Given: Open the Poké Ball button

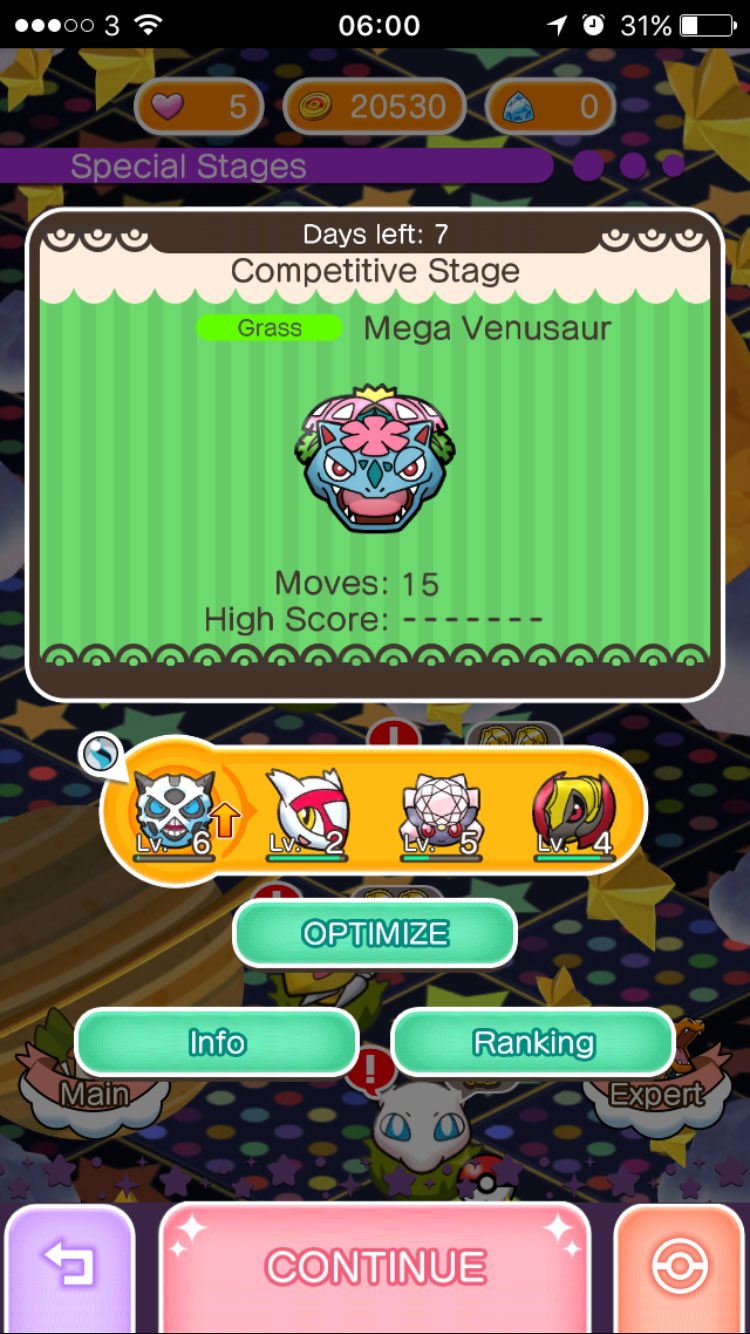Looking at the screenshot, I should (680, 1269).
